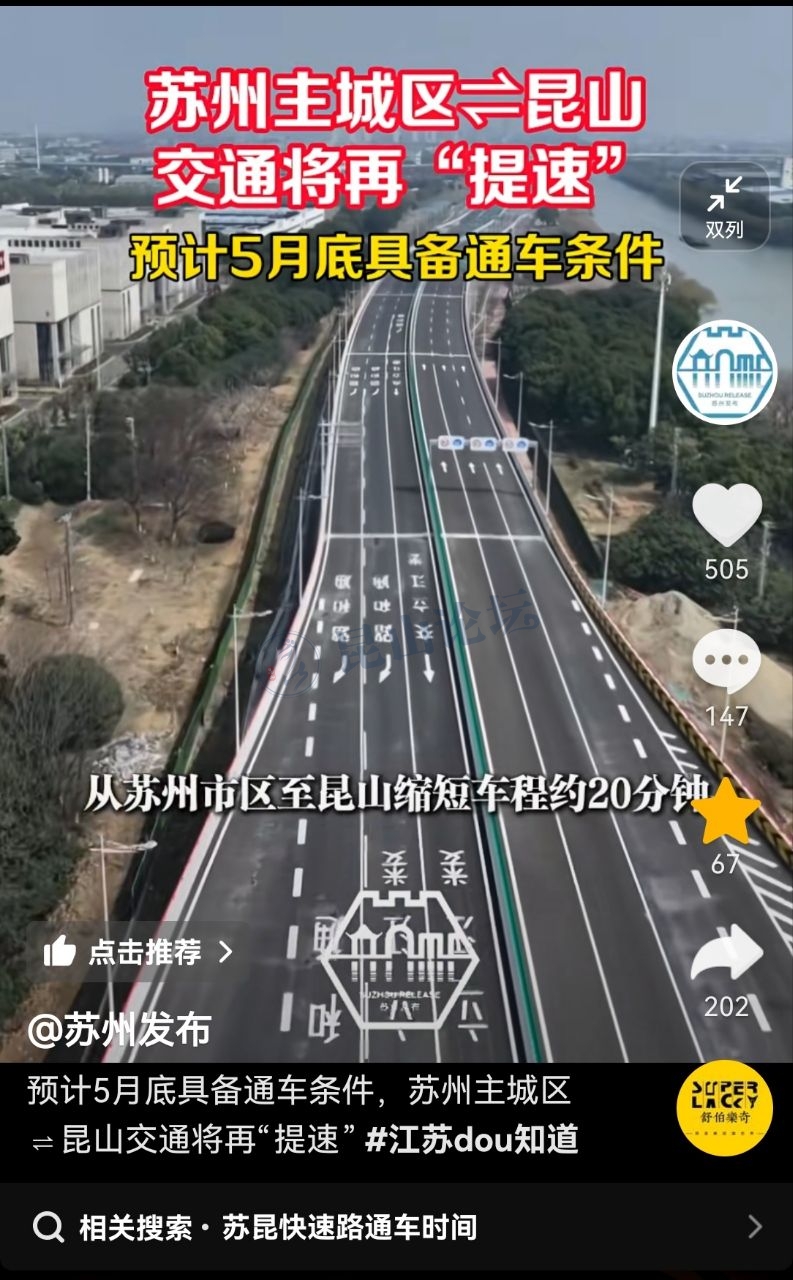Add the video to favorites
This screenshot has width=793, height=1280.
pos(726,812)
